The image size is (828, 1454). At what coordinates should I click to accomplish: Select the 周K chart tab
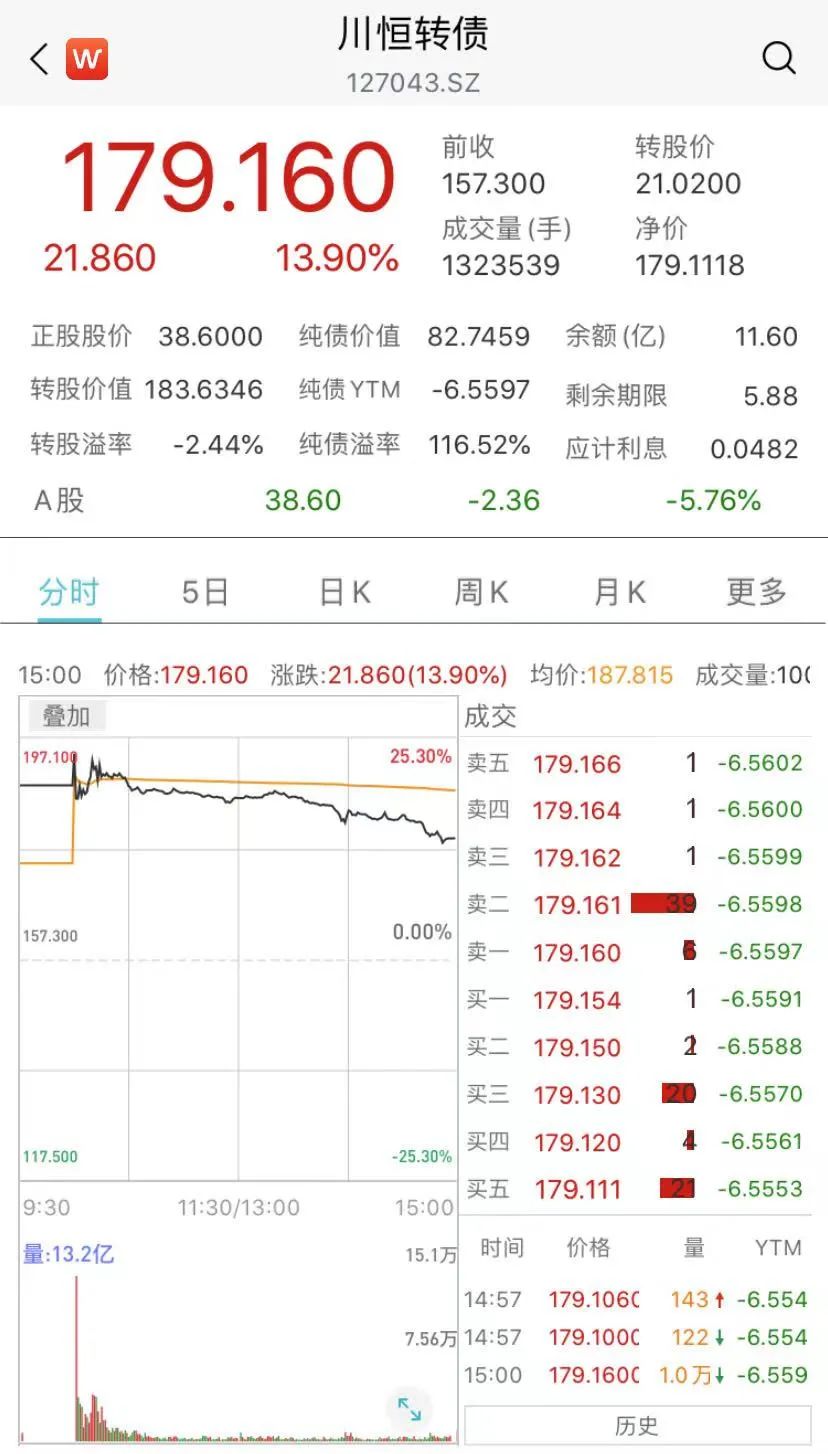point(482,592)
